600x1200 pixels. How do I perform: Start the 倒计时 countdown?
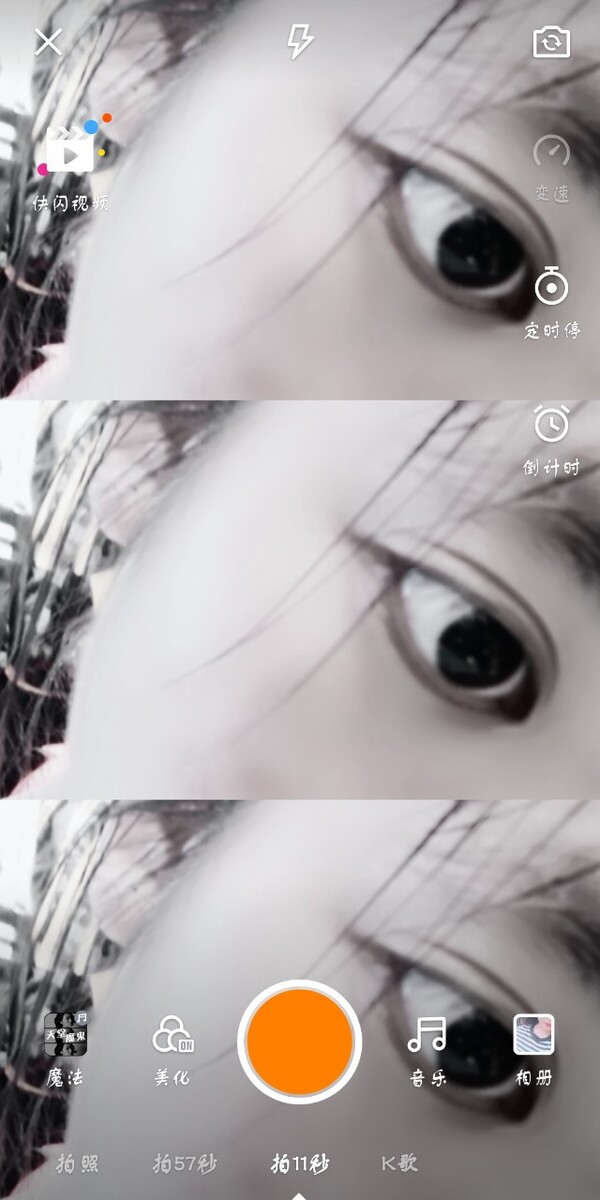pos(551,438)
